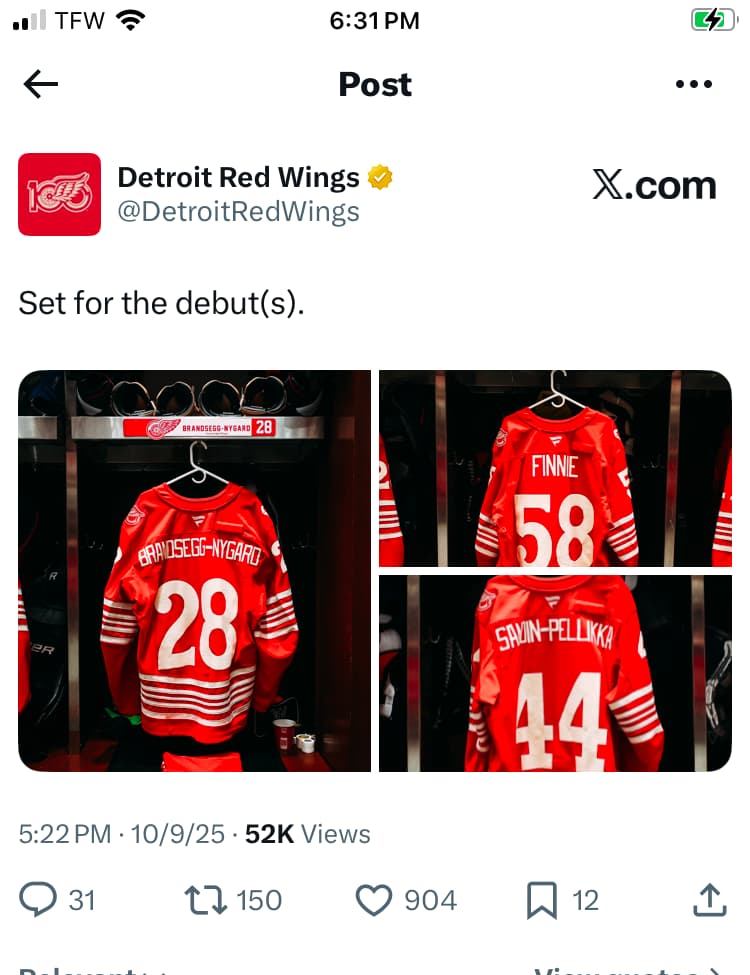Share the post via share icon

point(709,899)
